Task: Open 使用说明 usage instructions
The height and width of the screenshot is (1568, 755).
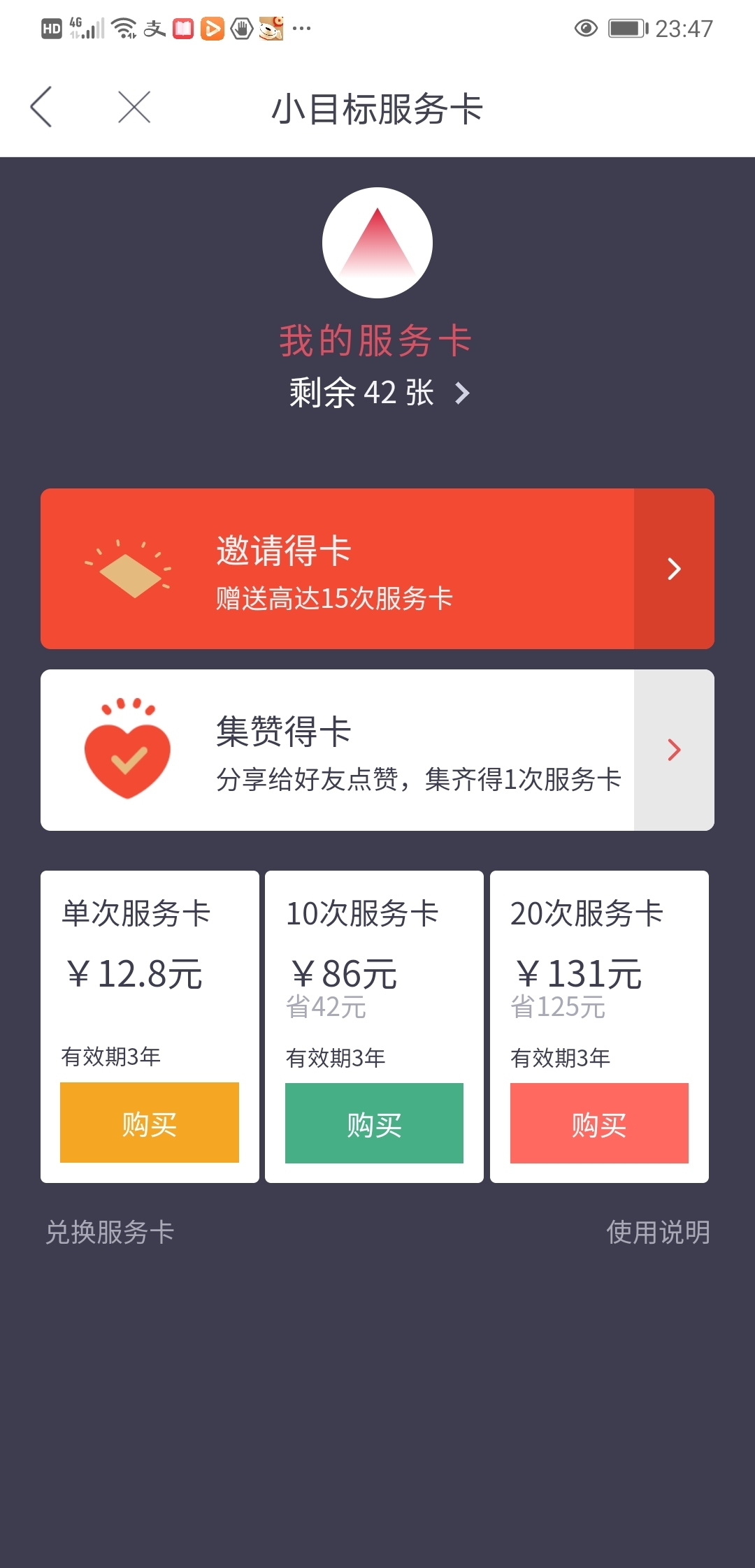Action: tap(658, 1232)
